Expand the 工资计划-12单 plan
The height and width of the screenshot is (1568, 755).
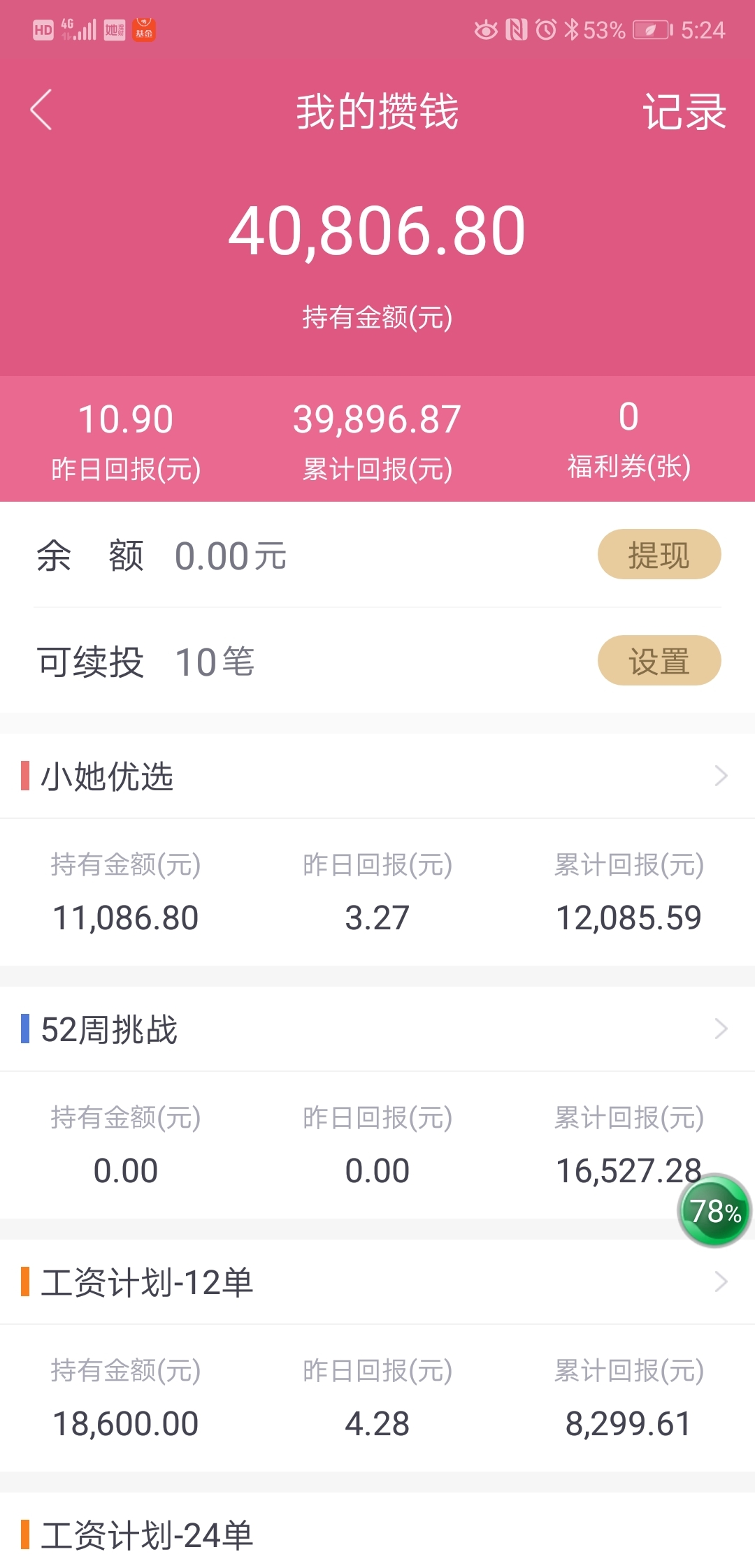click(x=377, y=1282)
